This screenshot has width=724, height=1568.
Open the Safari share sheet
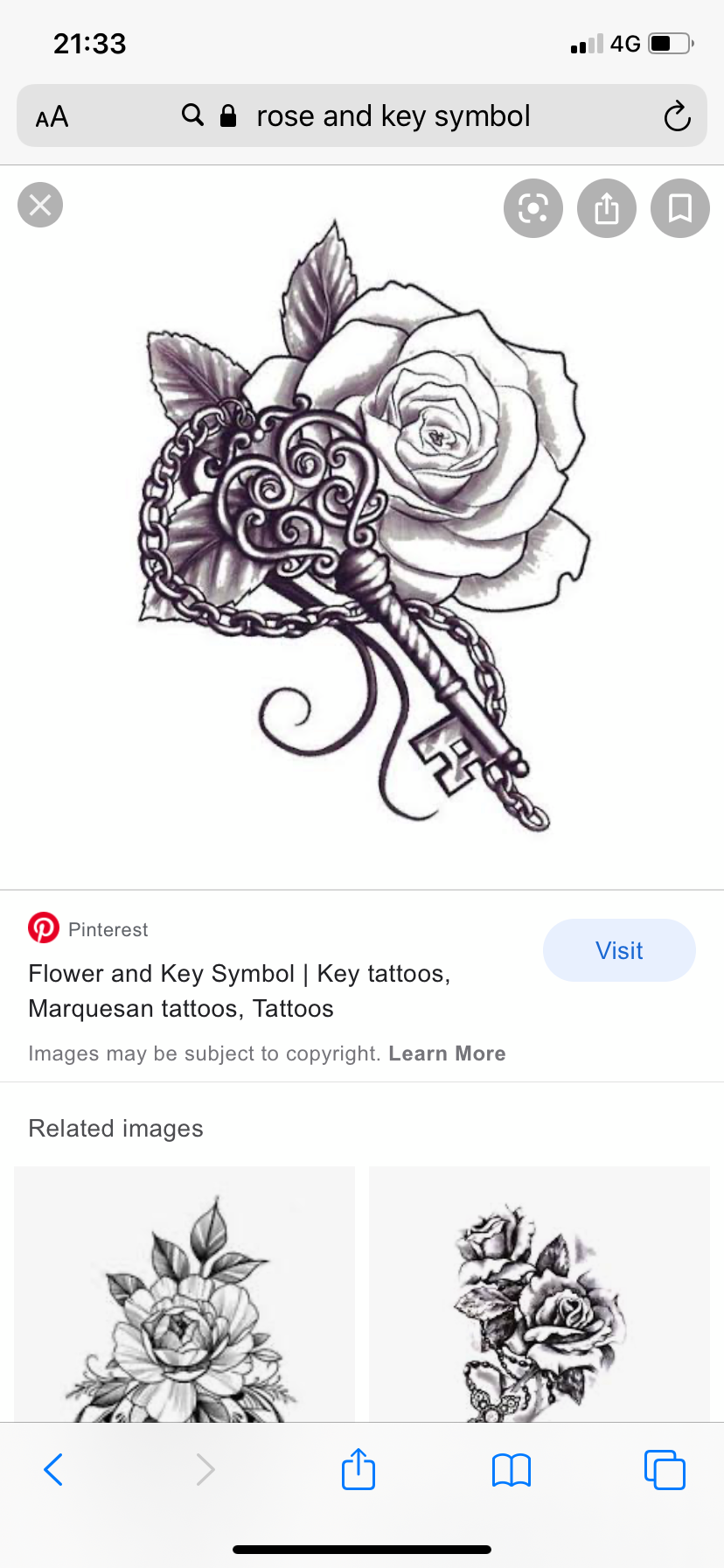[359, 1469]
